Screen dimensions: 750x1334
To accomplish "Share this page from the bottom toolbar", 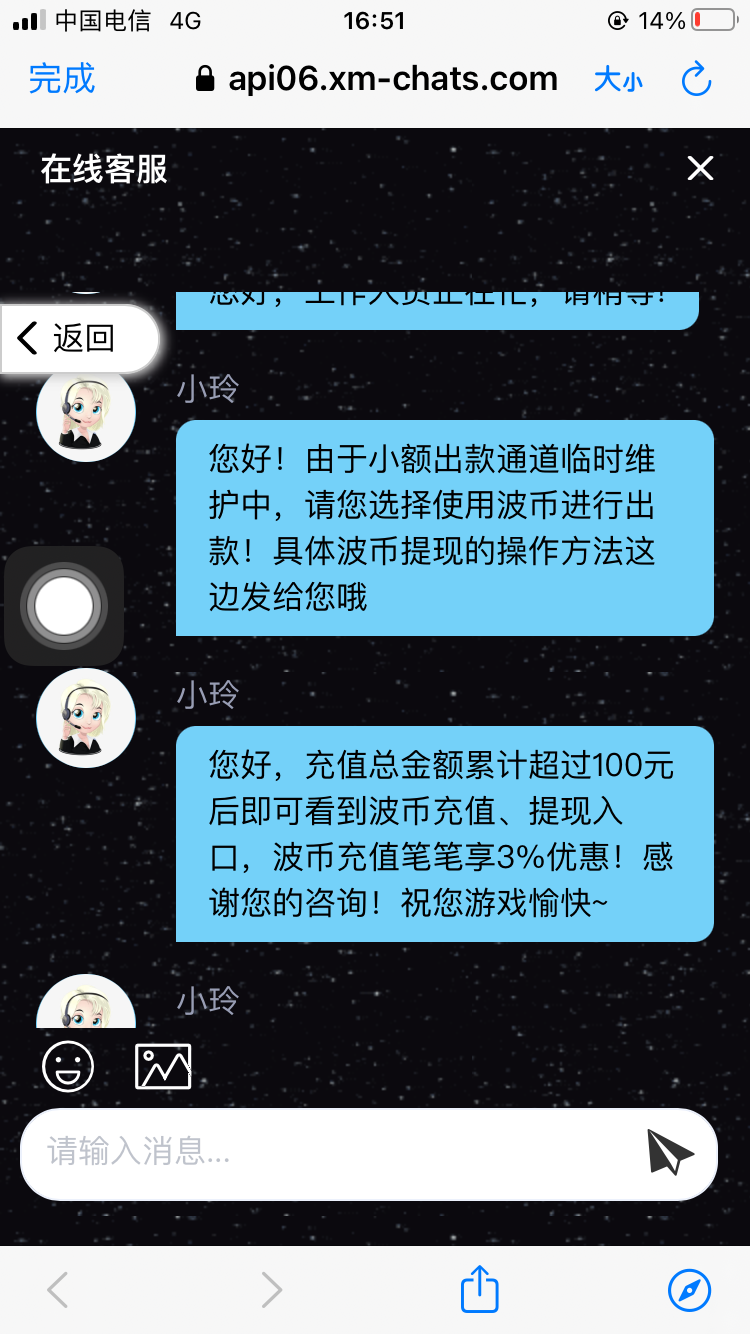I will click(x=479, y=1290).
